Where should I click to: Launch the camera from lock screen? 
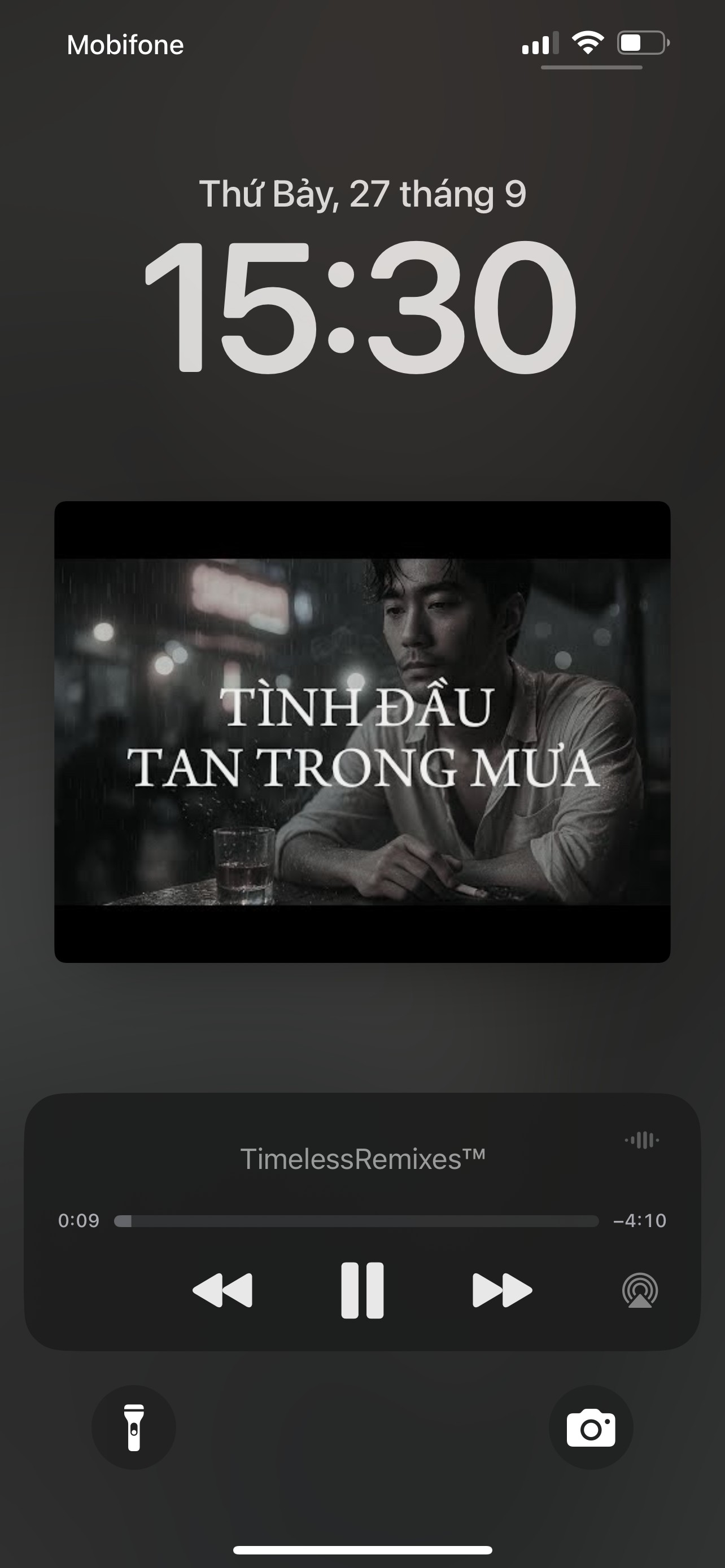point(591,1427)
